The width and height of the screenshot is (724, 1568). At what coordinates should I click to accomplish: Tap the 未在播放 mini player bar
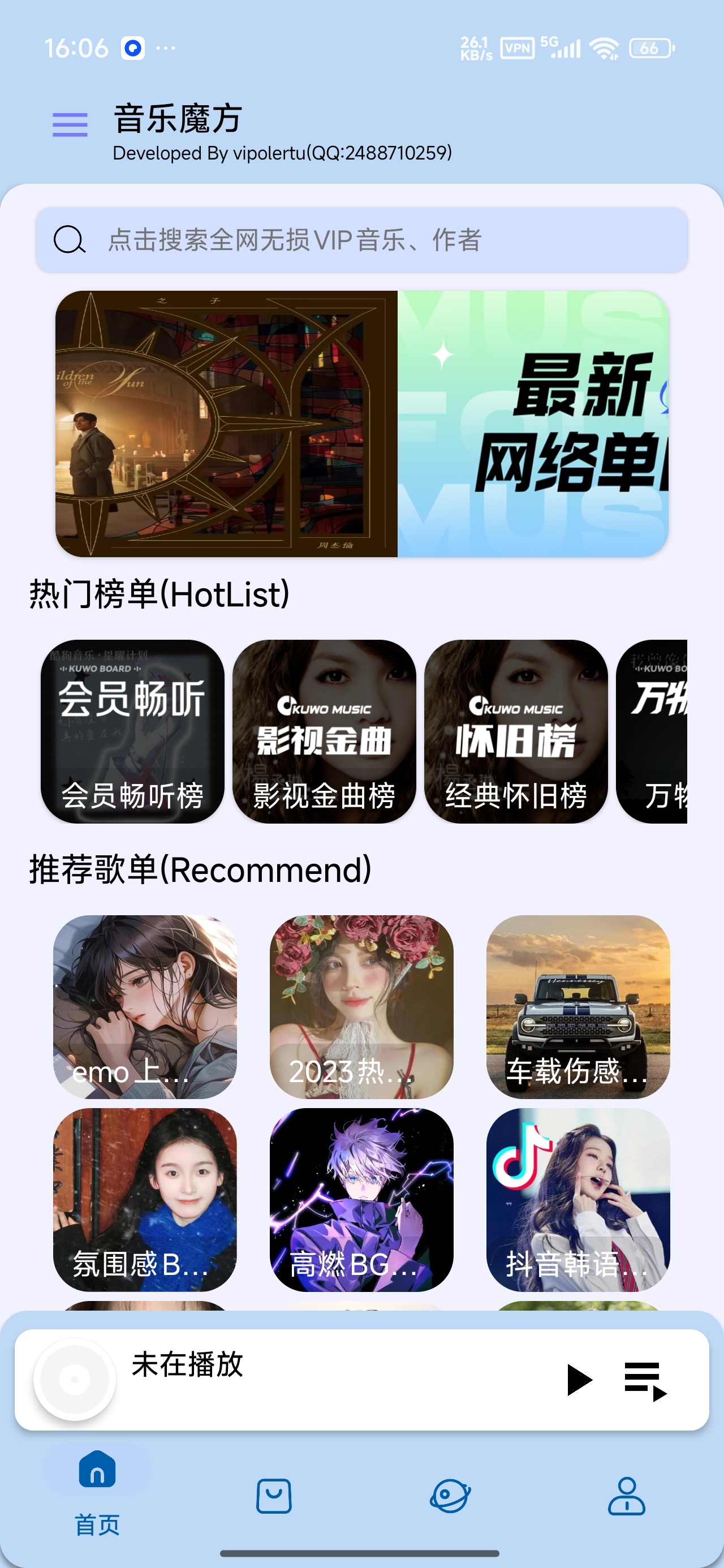pos(361,1379)
